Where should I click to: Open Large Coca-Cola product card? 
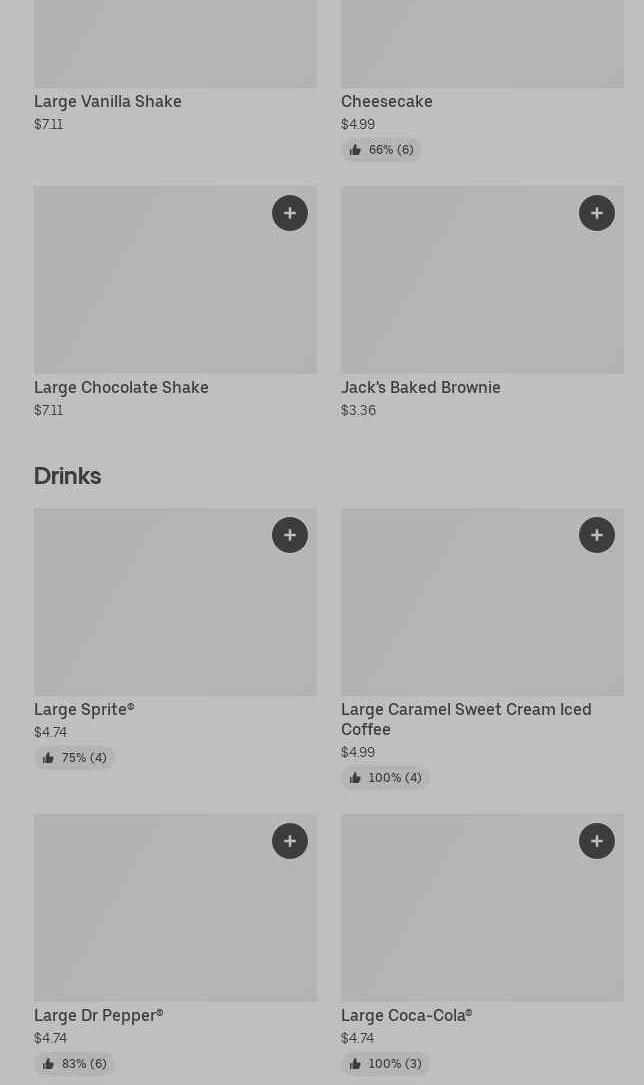[482, 925]
